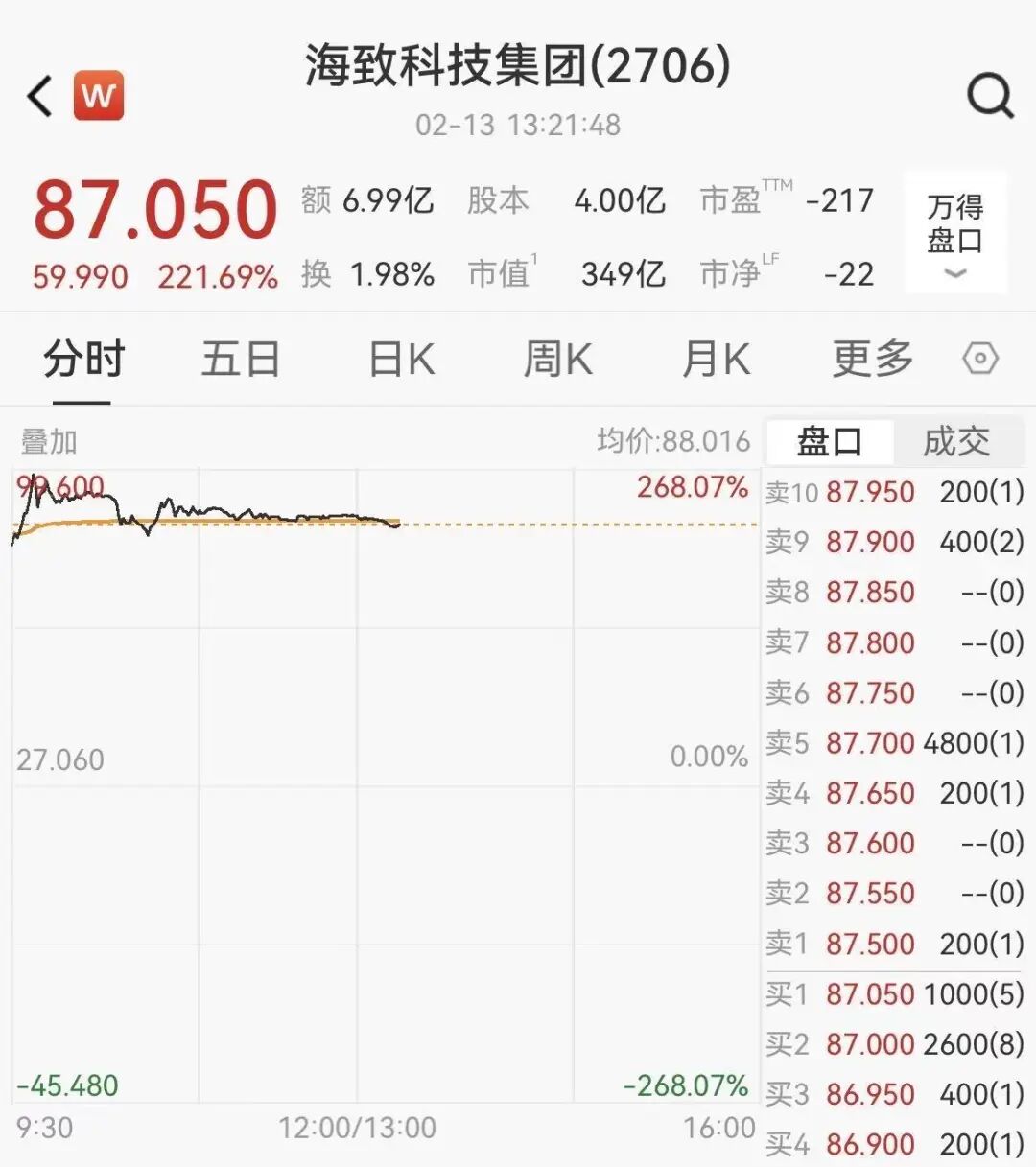
Task: Tap the back arrow at top left
Action: 36,96
